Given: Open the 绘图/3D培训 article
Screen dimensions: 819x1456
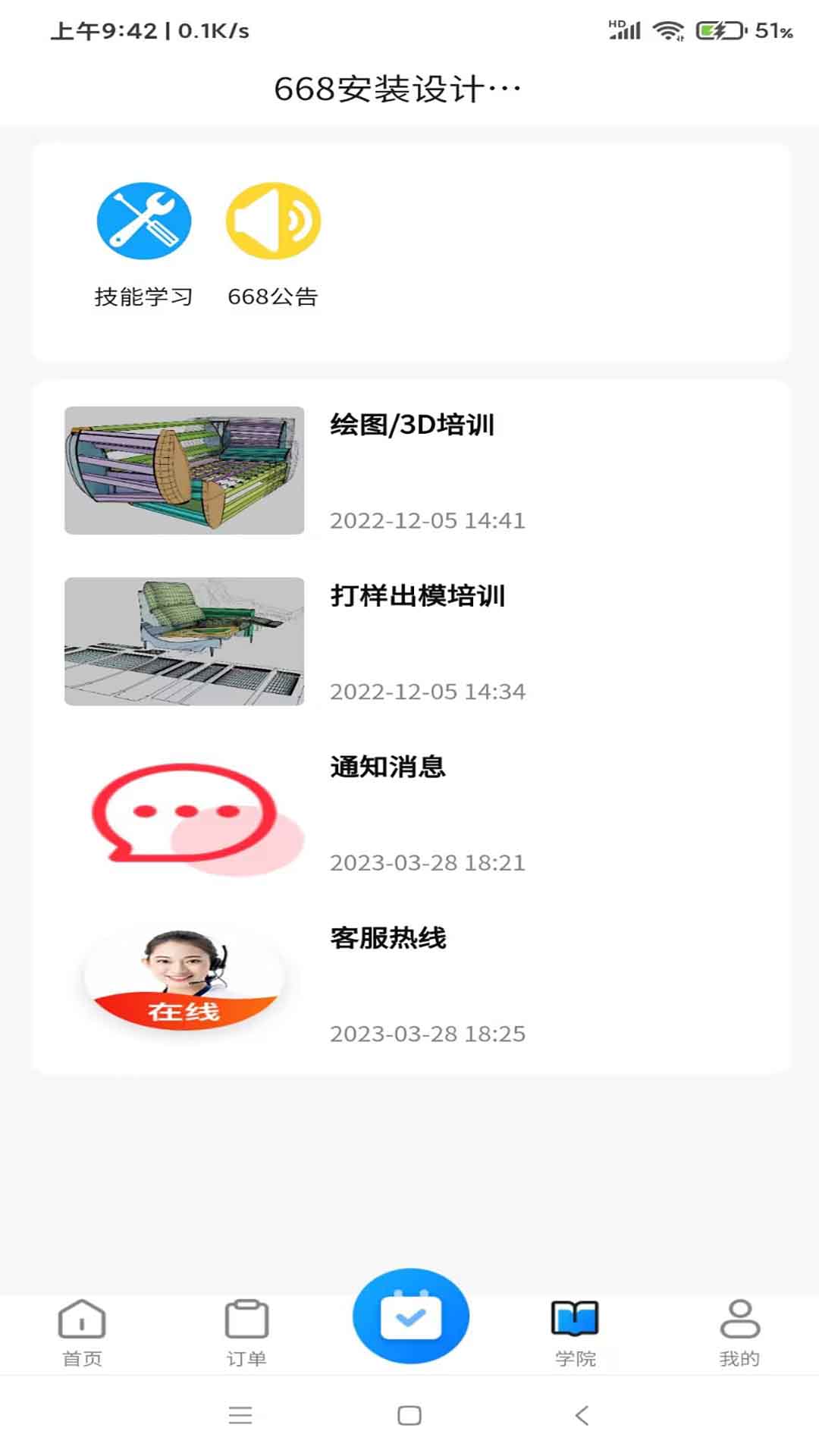Looking at the screenshot, I should point(412,425).
